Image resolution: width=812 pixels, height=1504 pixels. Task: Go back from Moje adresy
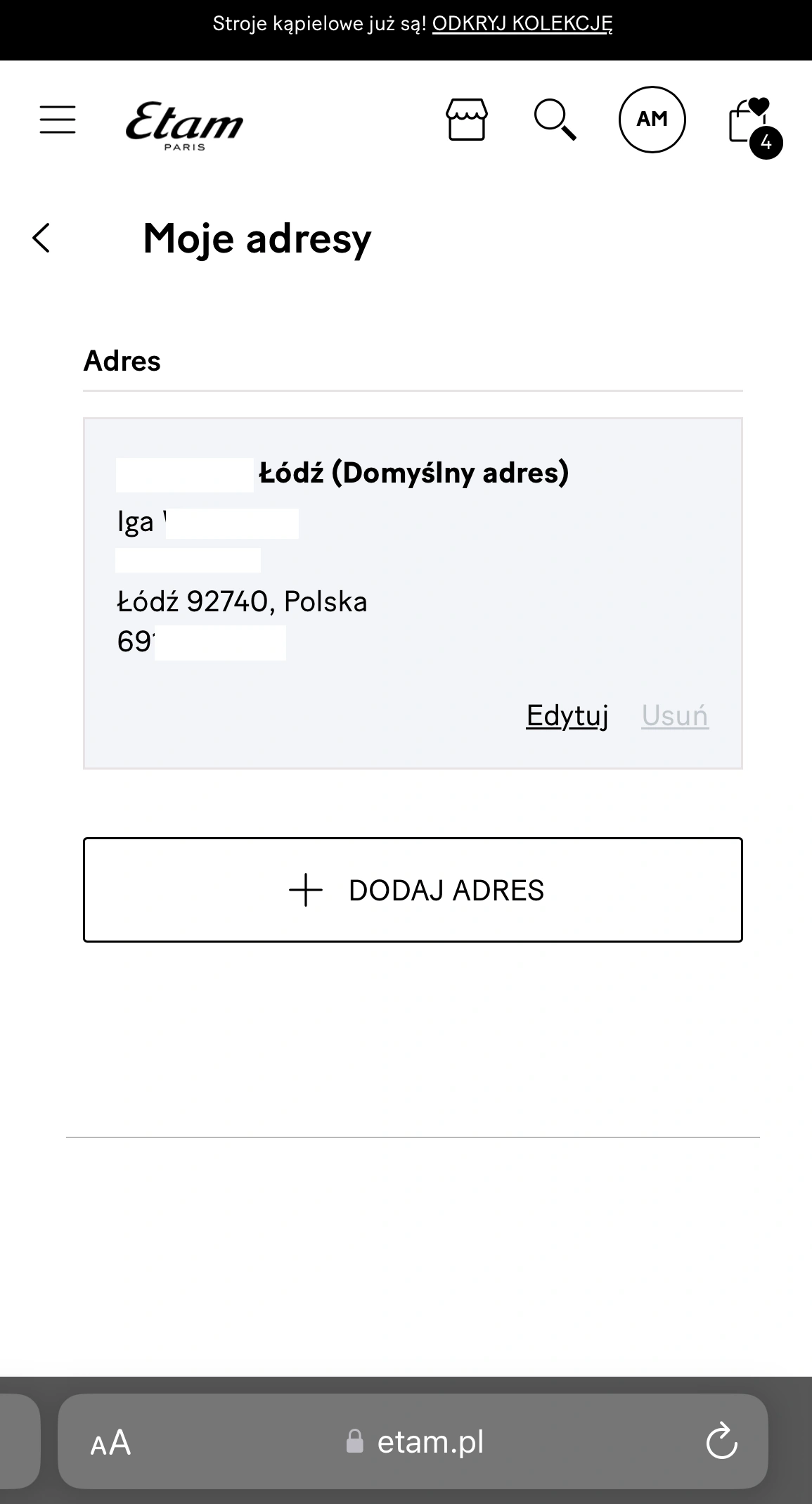pos(41,238)
